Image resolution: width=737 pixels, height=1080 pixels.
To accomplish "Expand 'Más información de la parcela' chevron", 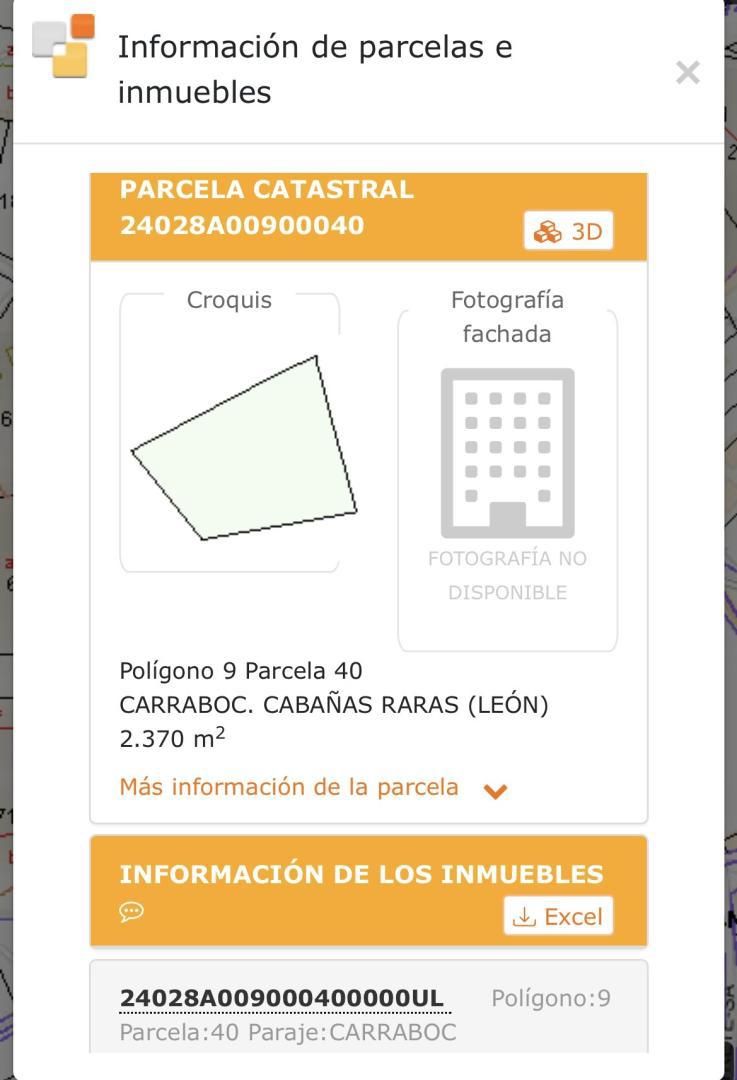I will (x=494, y=790).
